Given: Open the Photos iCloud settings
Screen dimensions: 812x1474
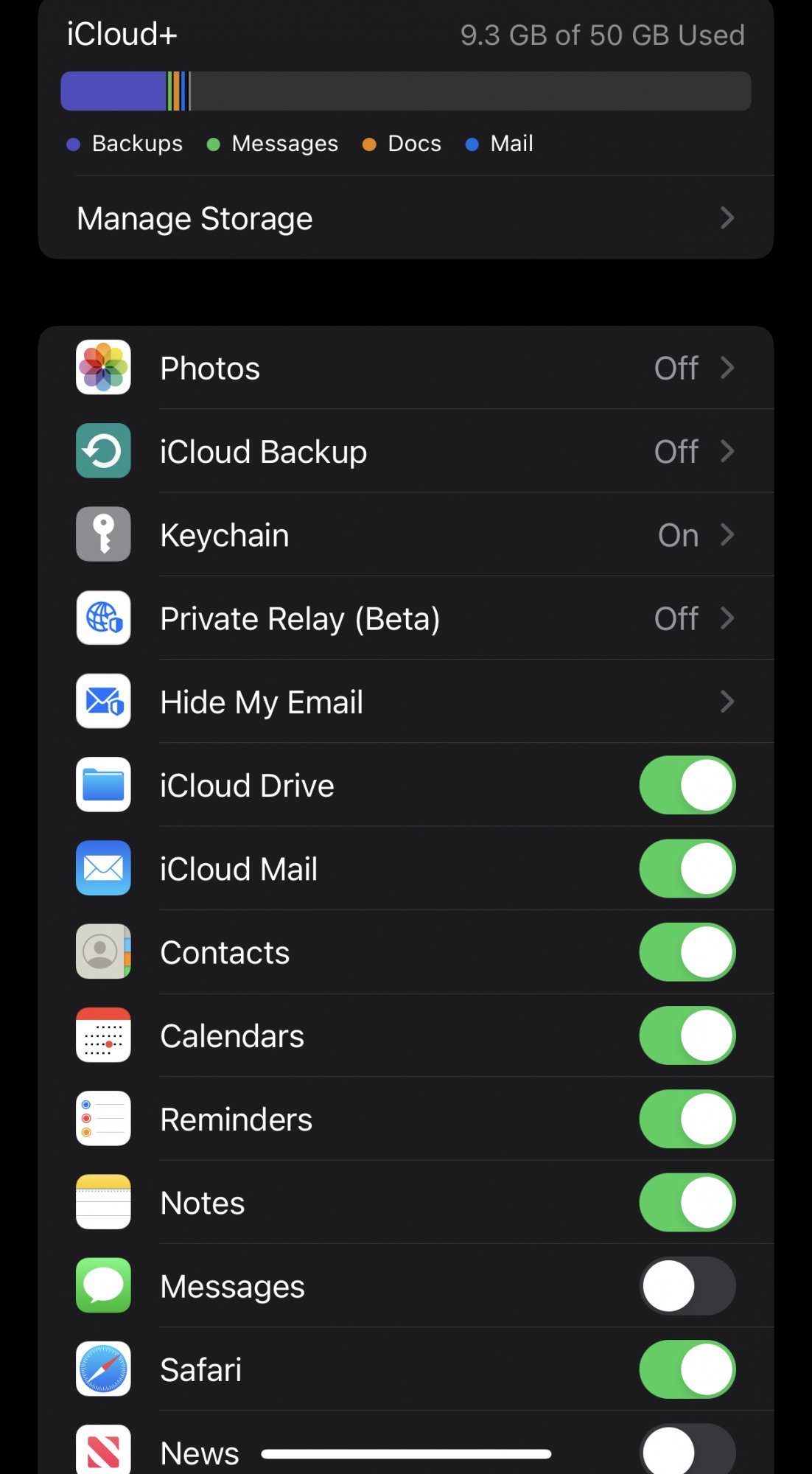Looking at the screenshot, I should tap(405, 368).
